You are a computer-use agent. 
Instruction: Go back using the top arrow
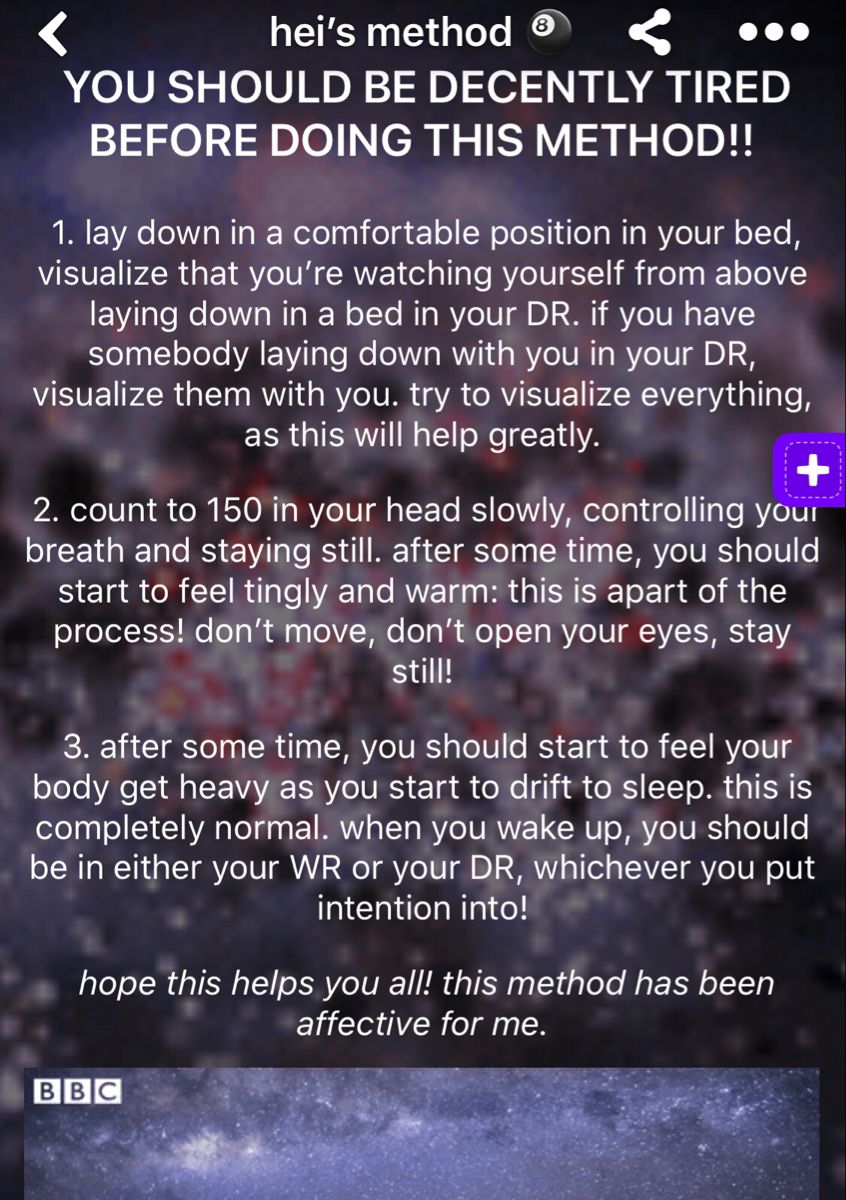tap(54, 33)
